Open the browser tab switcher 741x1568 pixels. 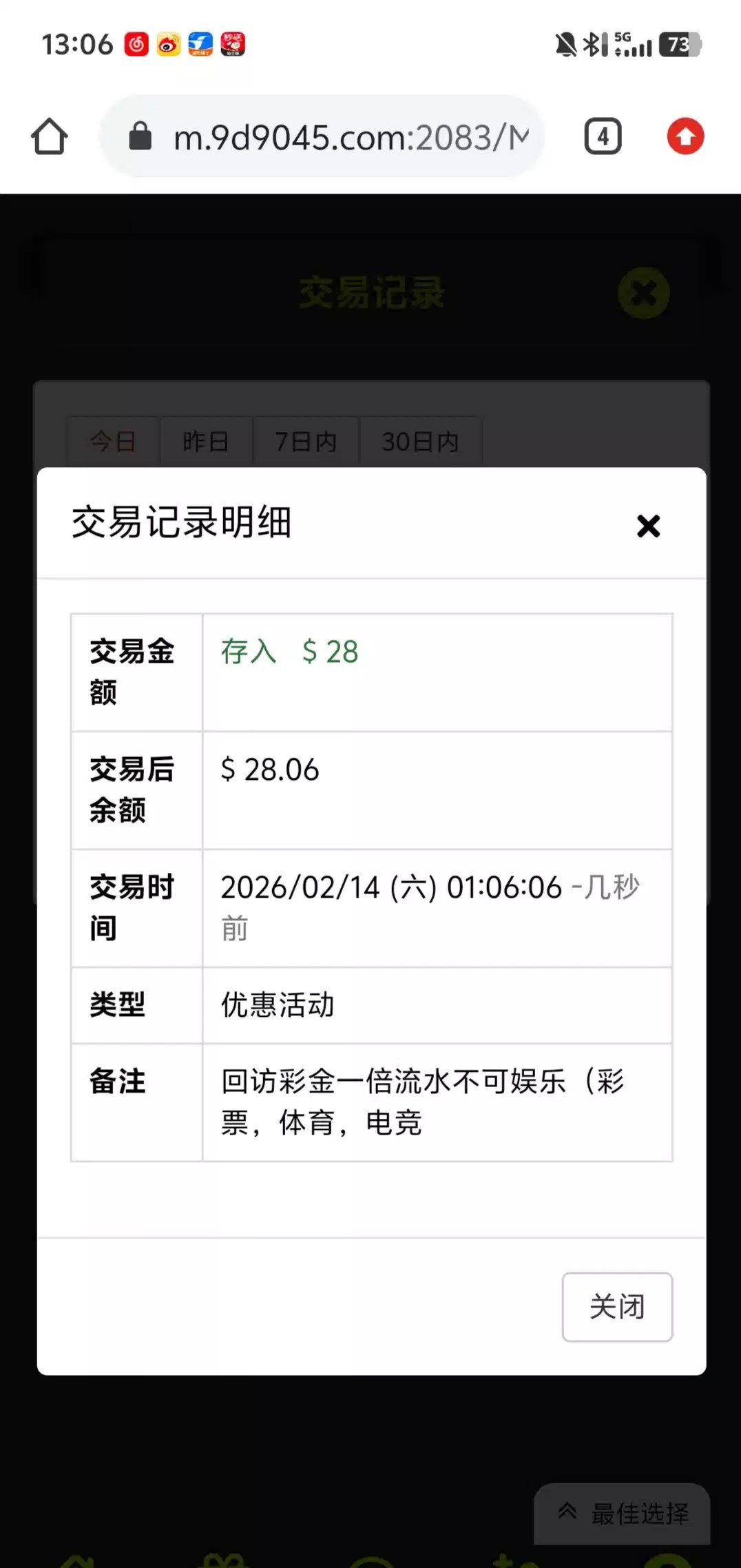[x=603, y=136]
